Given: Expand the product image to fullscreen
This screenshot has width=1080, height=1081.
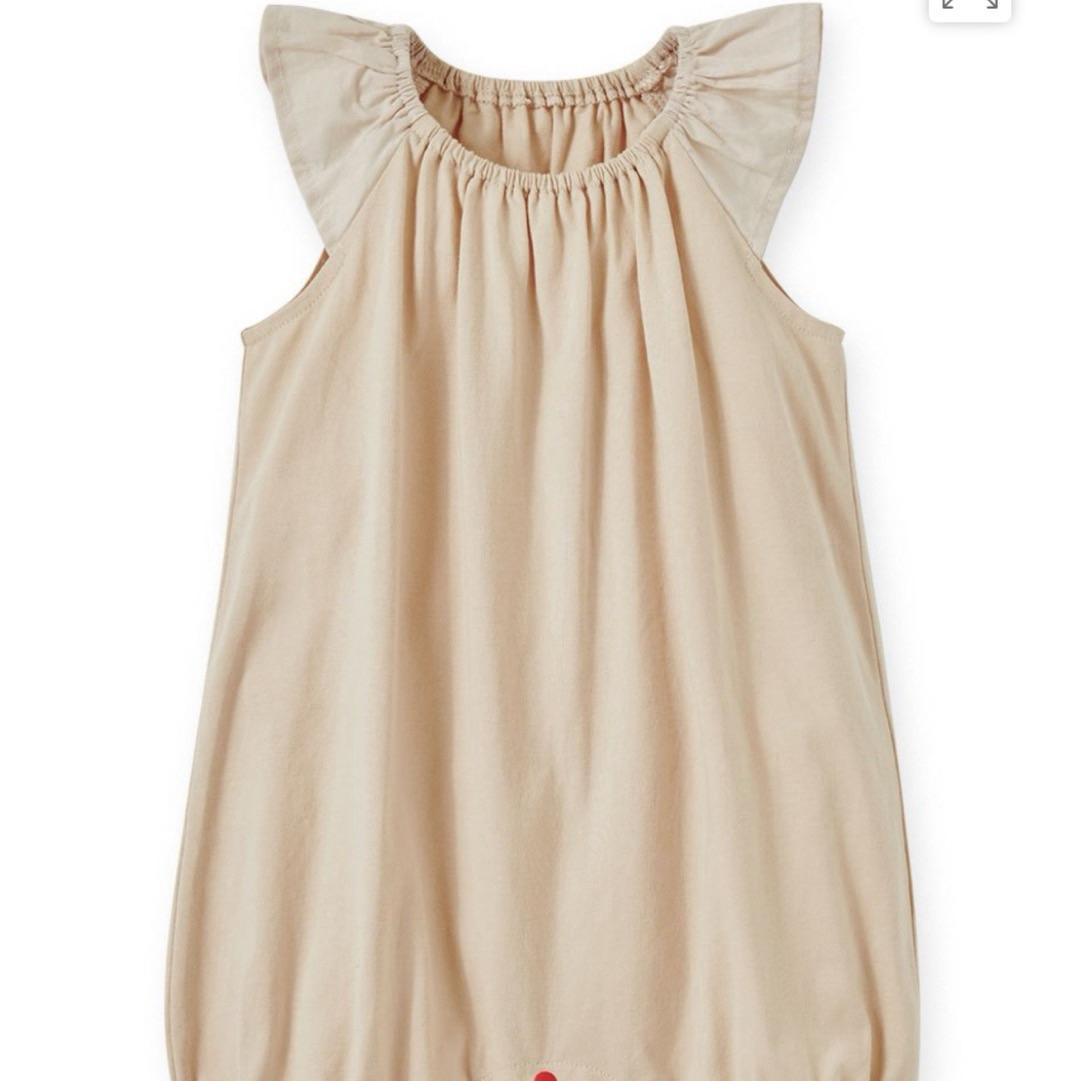Looking at the screenshot, I should [969, 5].
